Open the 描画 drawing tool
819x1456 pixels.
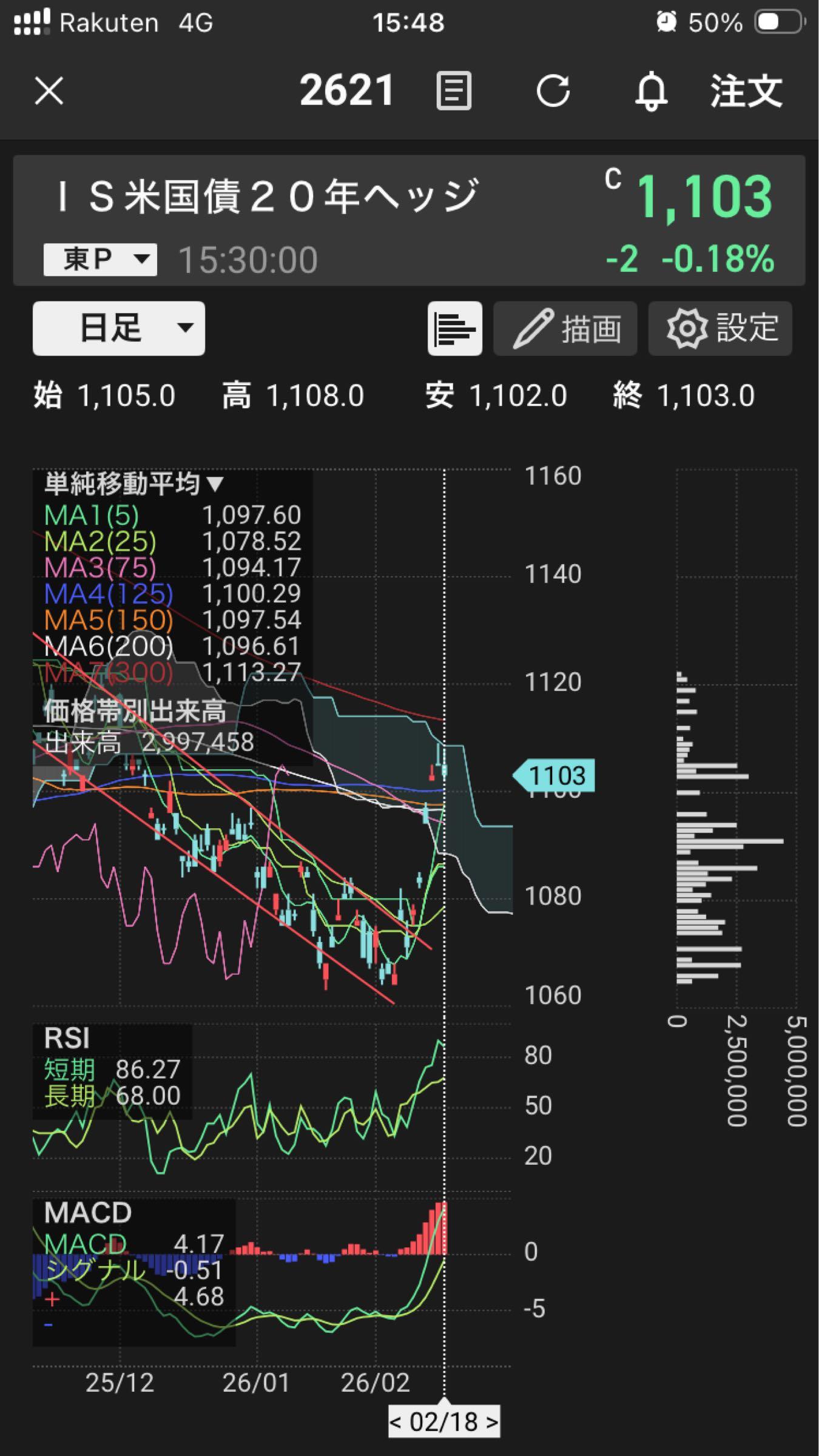[x=565, y=328]
